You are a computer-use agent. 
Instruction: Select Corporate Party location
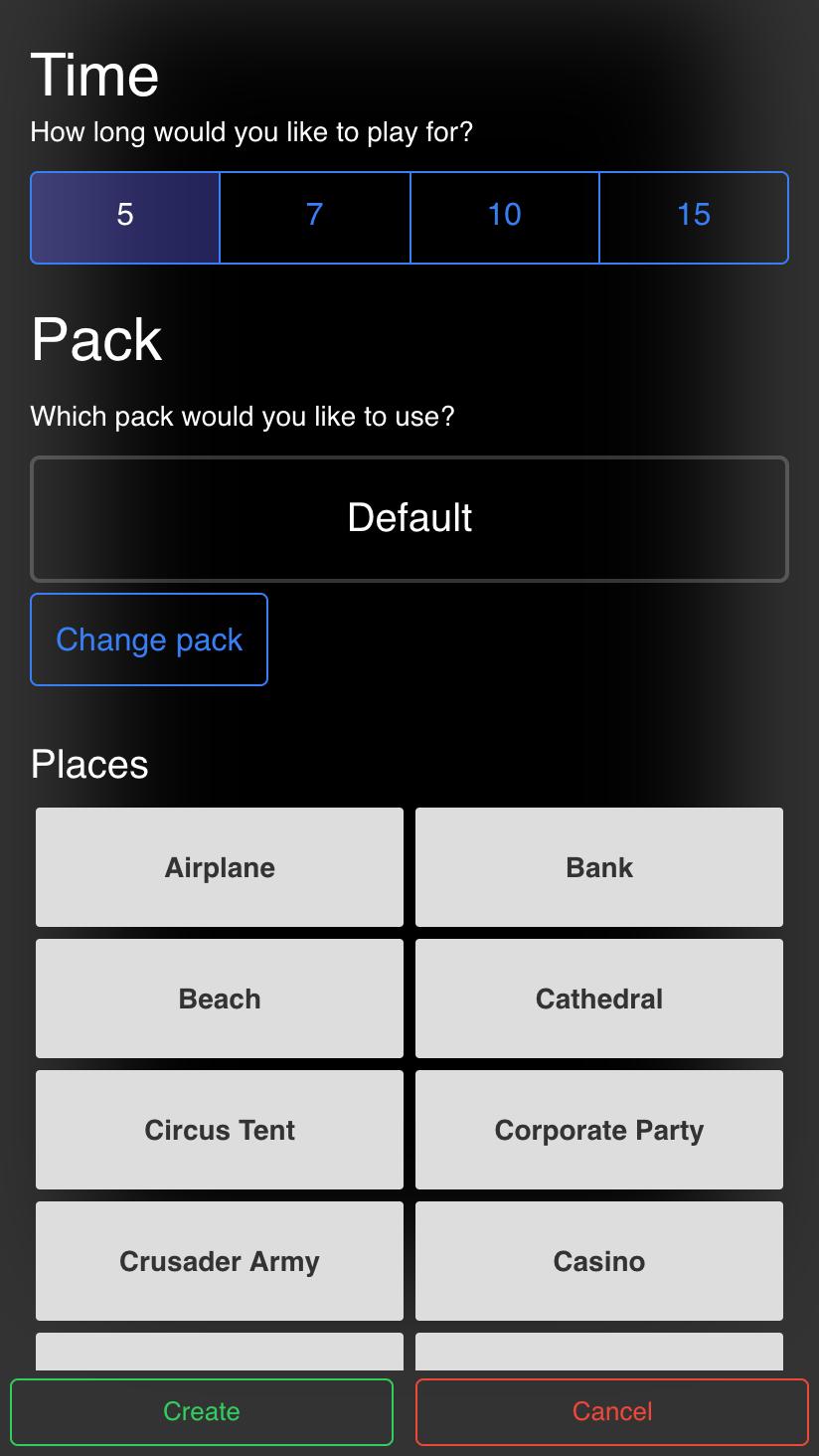pyautogui.click(x=599, y=1130)
